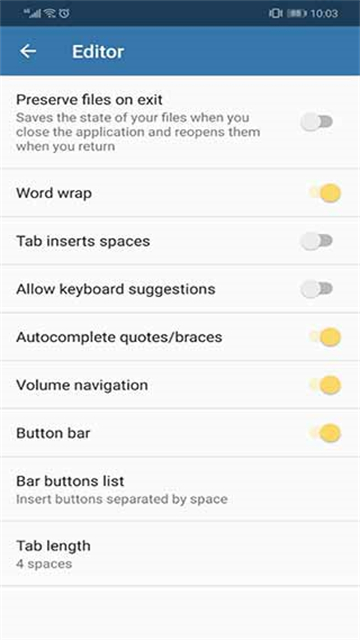Toggle the Button bar switch
Viewport: 360px width, 640px height.
tap(325, 433)
